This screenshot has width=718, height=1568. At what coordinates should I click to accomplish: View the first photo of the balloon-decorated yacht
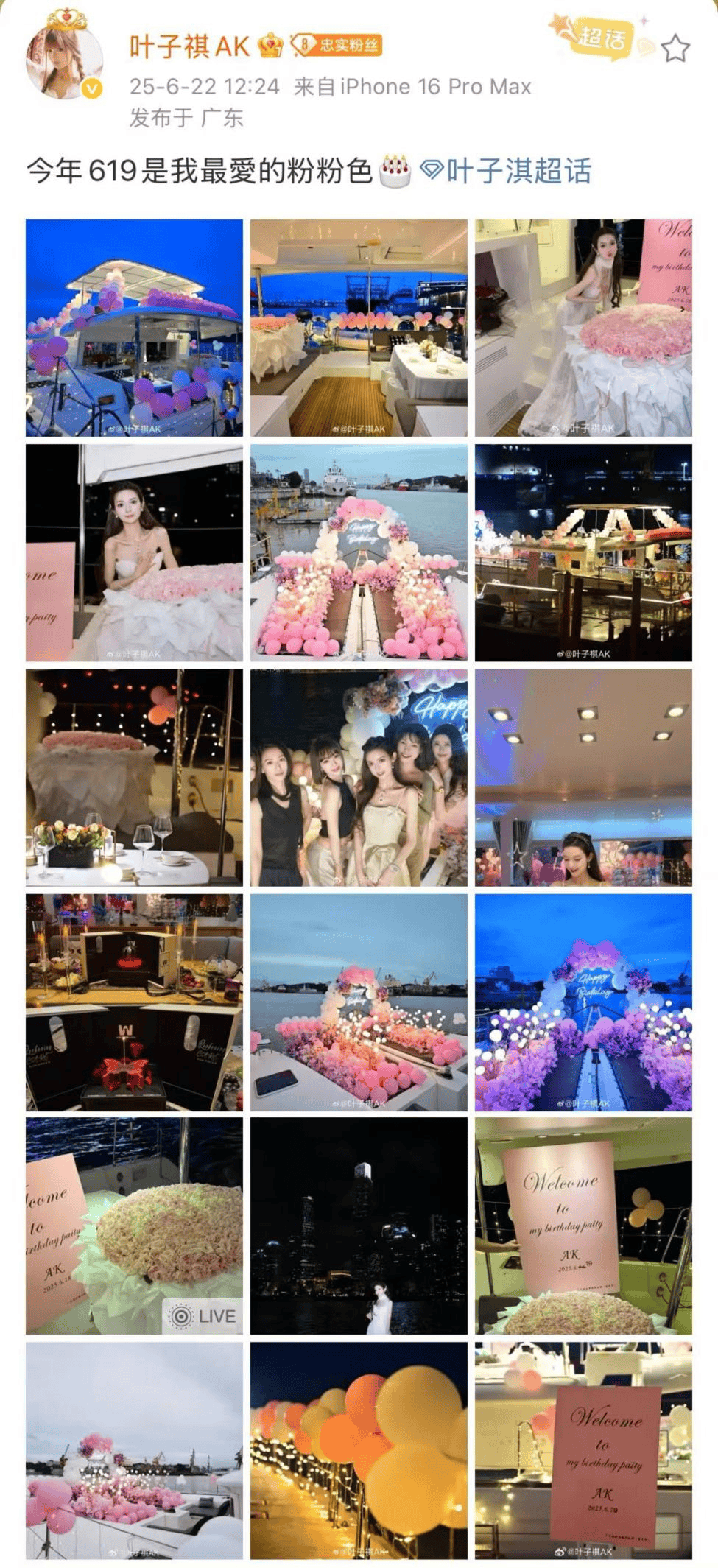tap(134, 328)
